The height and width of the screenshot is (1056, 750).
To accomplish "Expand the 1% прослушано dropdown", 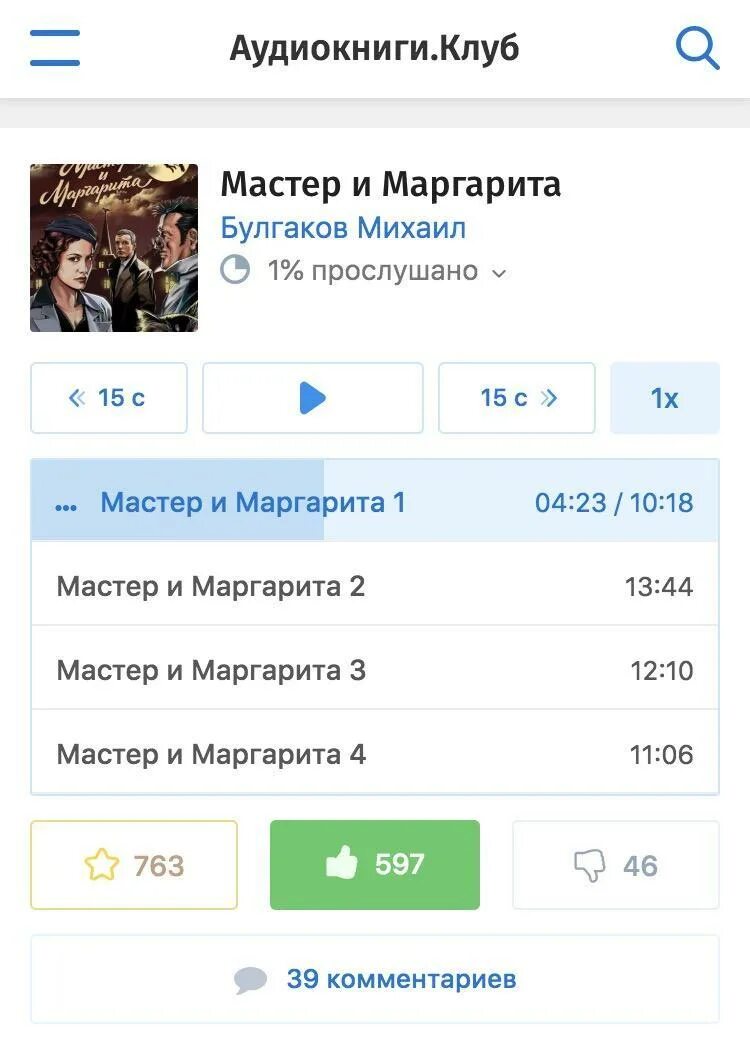I will pos(387,271).
